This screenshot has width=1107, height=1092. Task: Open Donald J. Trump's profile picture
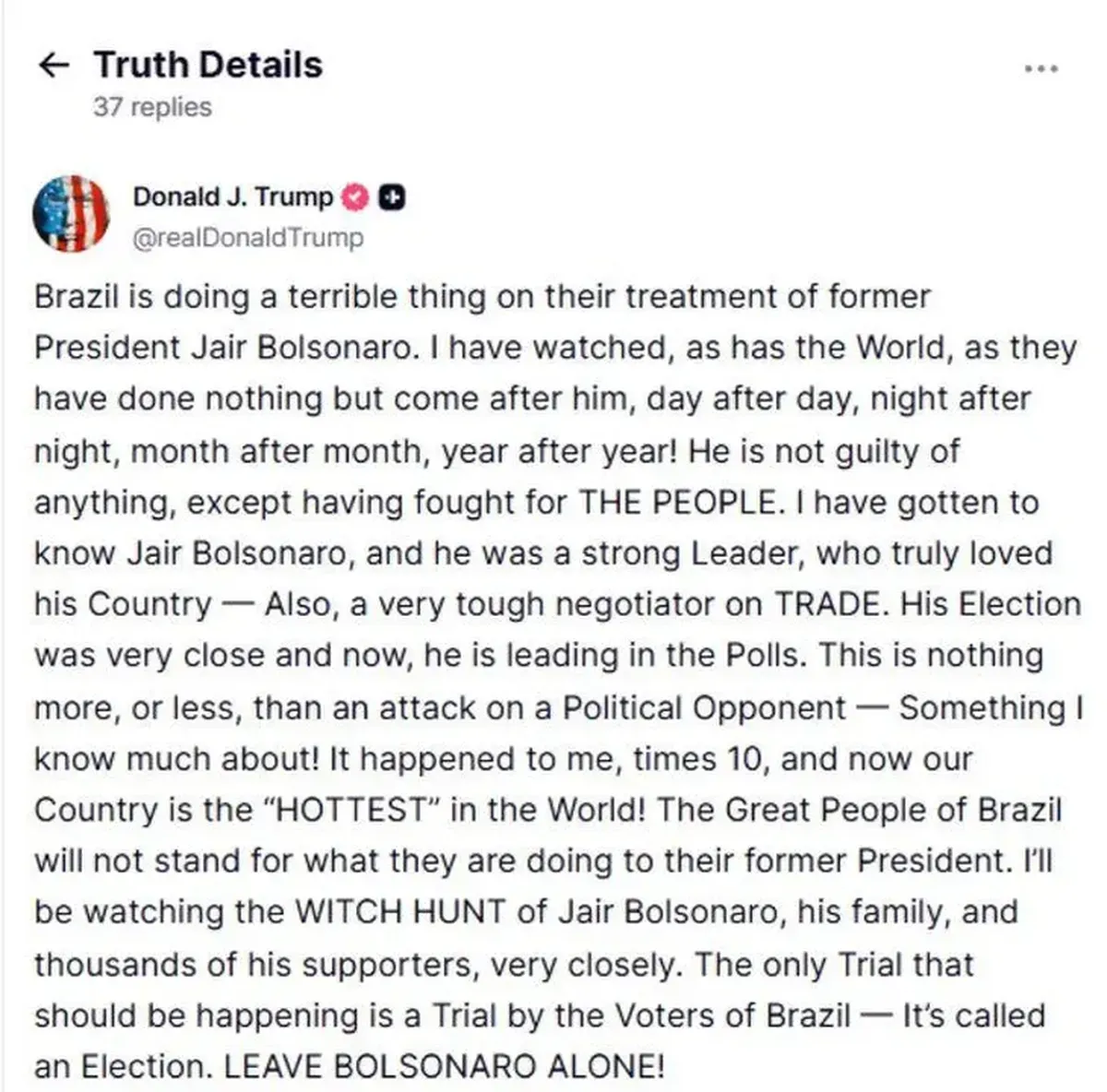71,214
